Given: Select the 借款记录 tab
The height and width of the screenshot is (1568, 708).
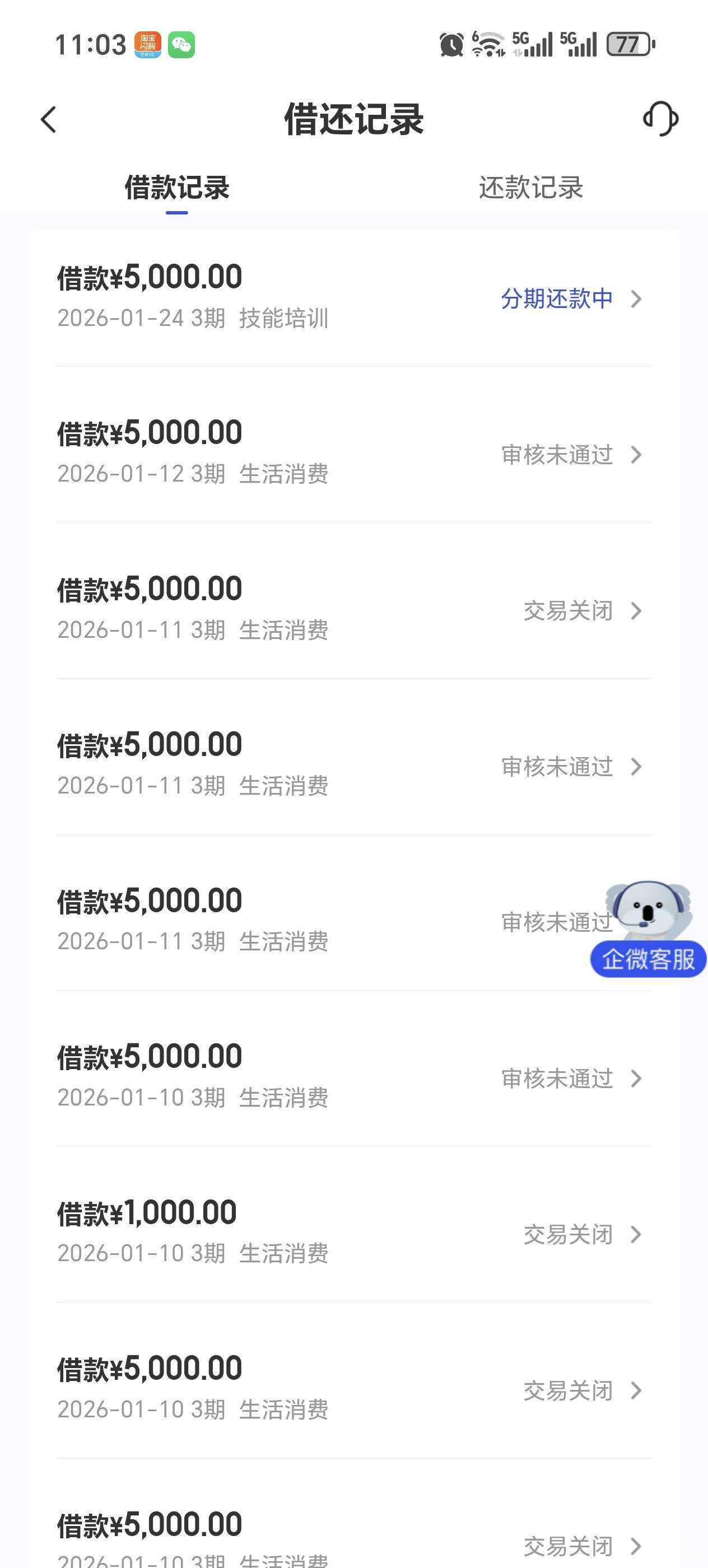Looking at the screenshot, I should [x=176, y=188].
